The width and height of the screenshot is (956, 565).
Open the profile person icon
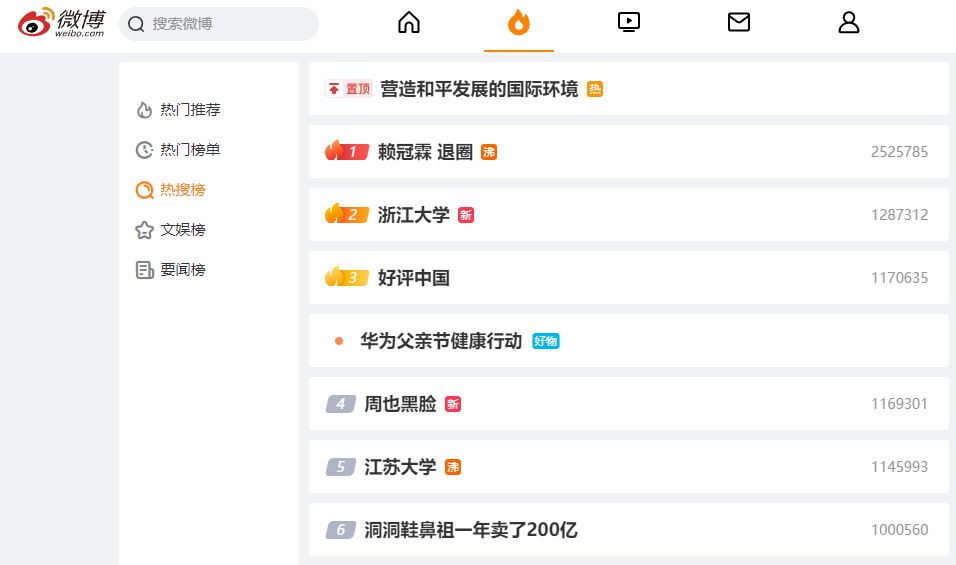[x=849, y=23]
